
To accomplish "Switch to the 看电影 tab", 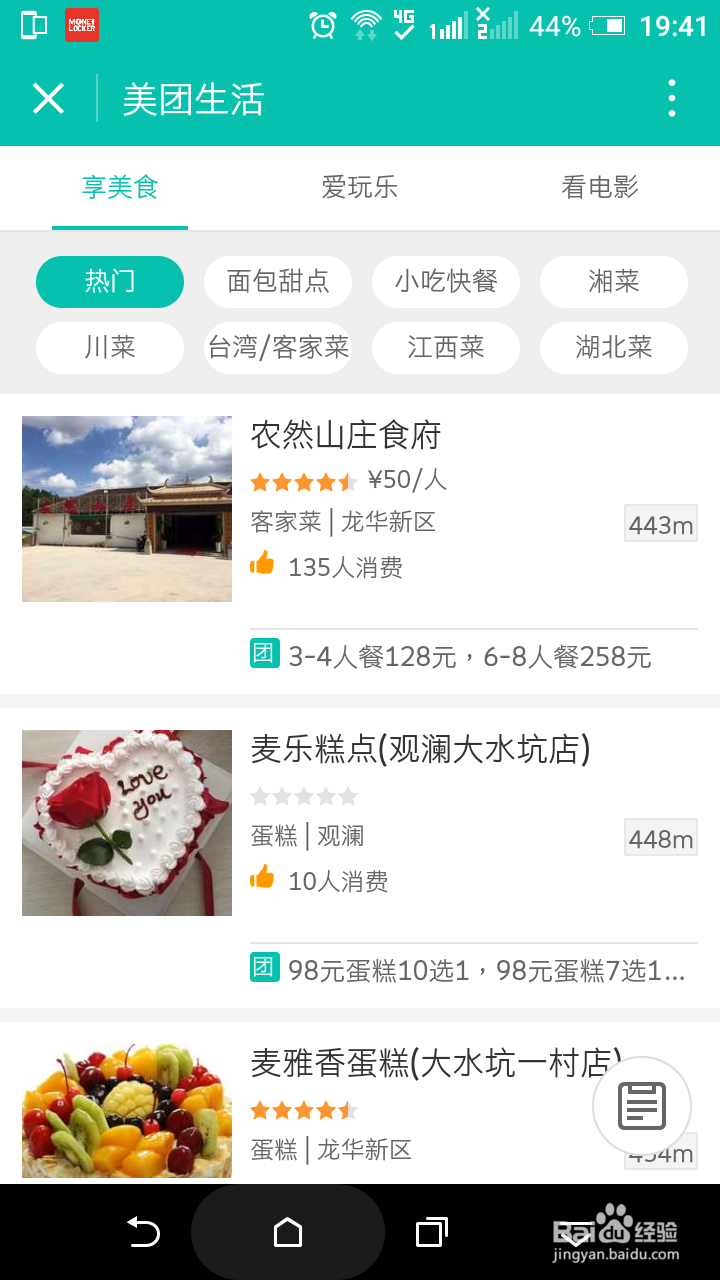I will tap(600, 189).
